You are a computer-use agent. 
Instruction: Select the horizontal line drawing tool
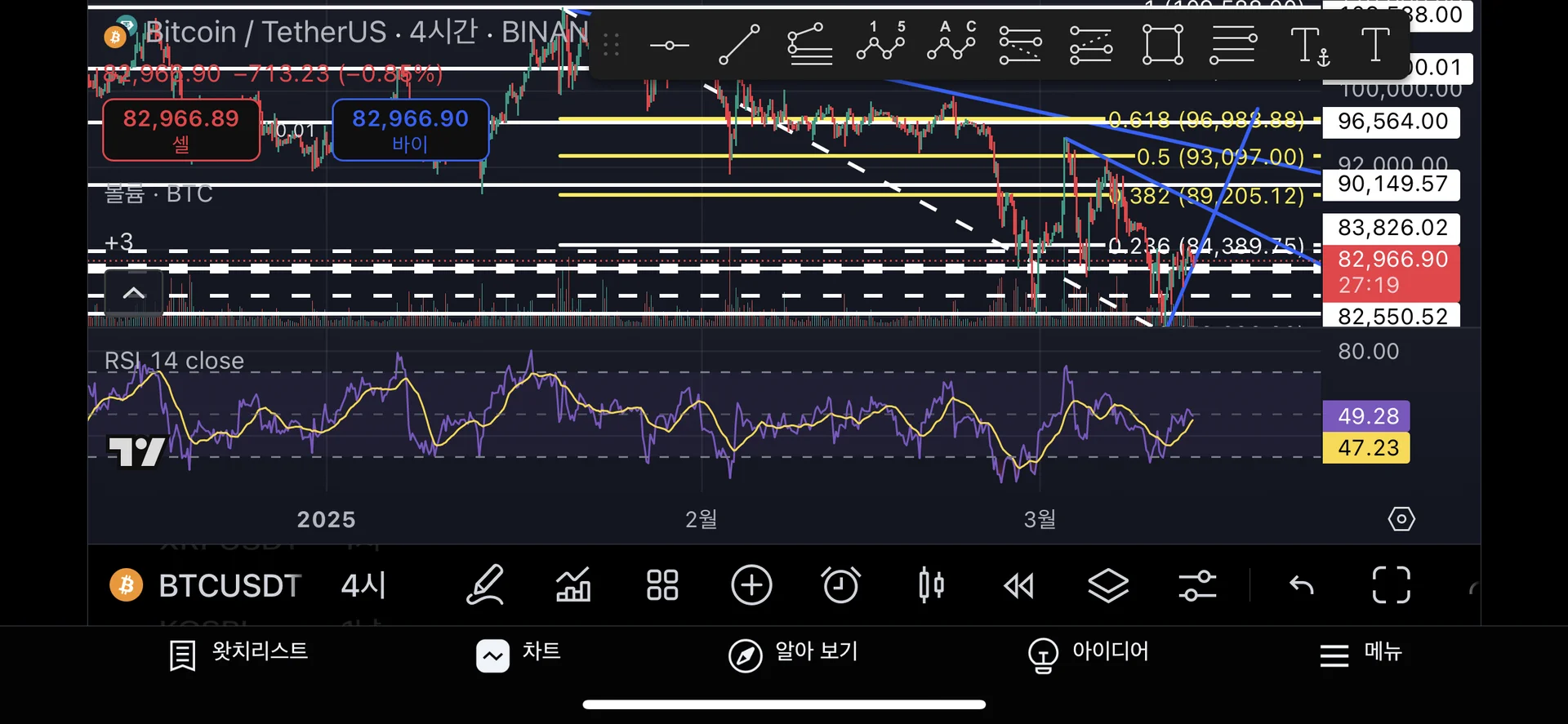tap(669, 45)
